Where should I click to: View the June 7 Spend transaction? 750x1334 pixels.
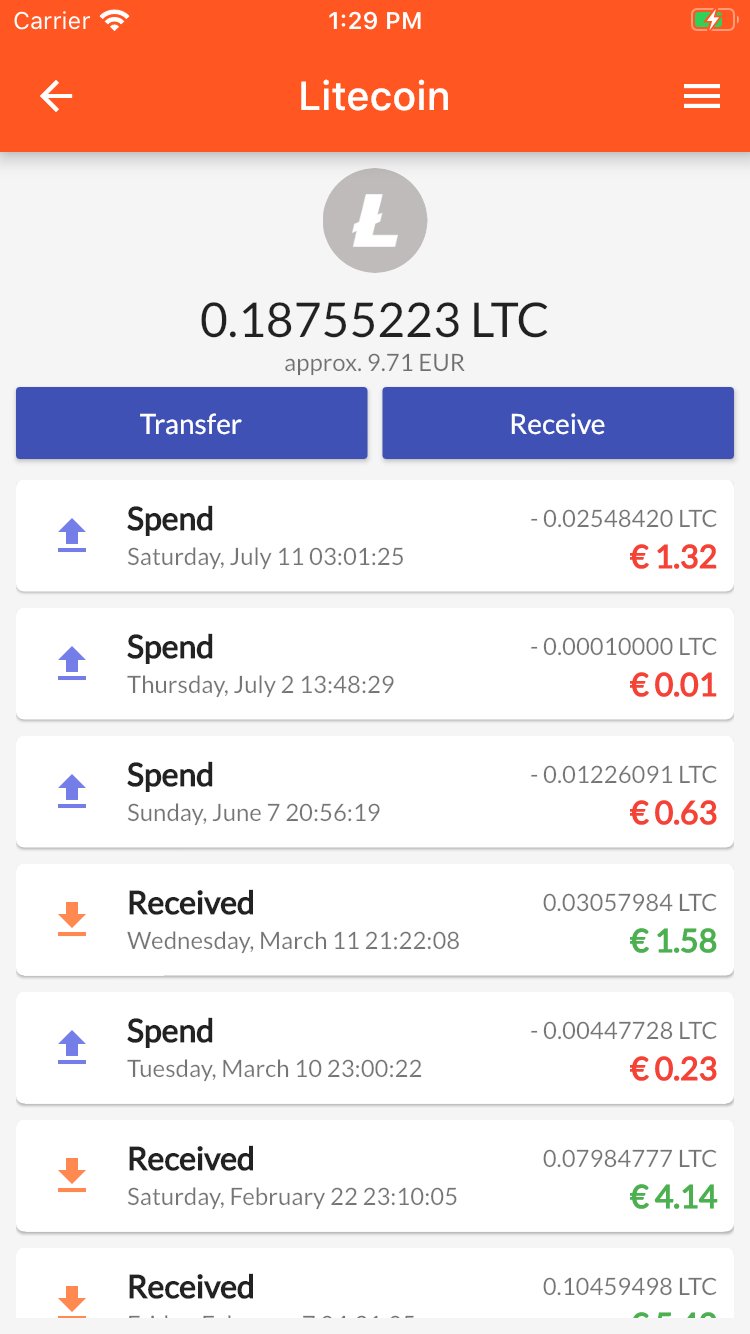(375, 792)
